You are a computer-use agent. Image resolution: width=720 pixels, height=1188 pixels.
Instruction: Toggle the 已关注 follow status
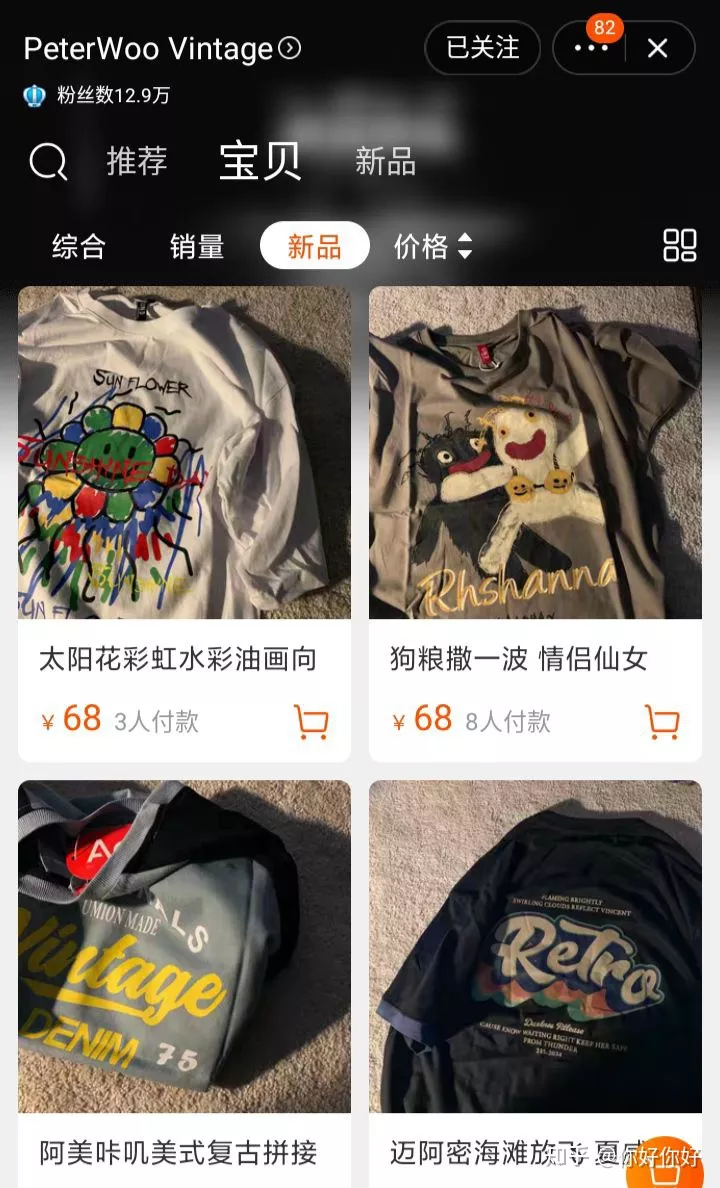pos(482,47)
